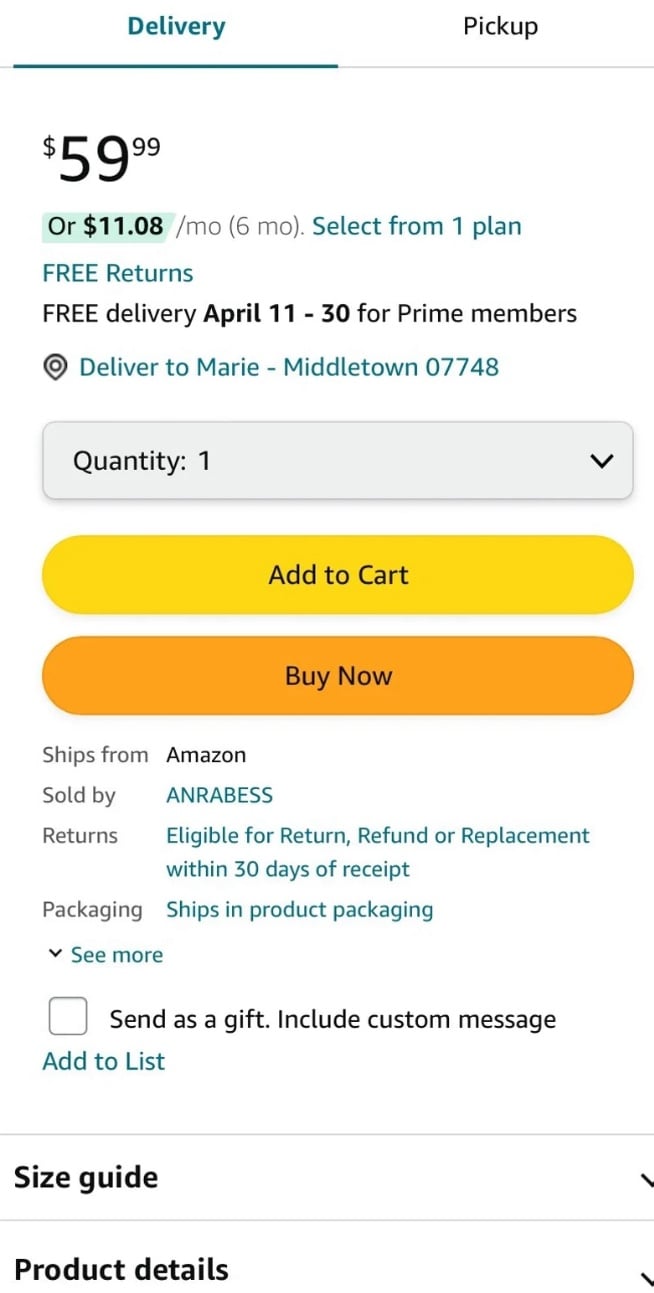Open the Select from 1 plan link
The height and width of the screenshot is (1293, 654).
(x=416, y=226)
